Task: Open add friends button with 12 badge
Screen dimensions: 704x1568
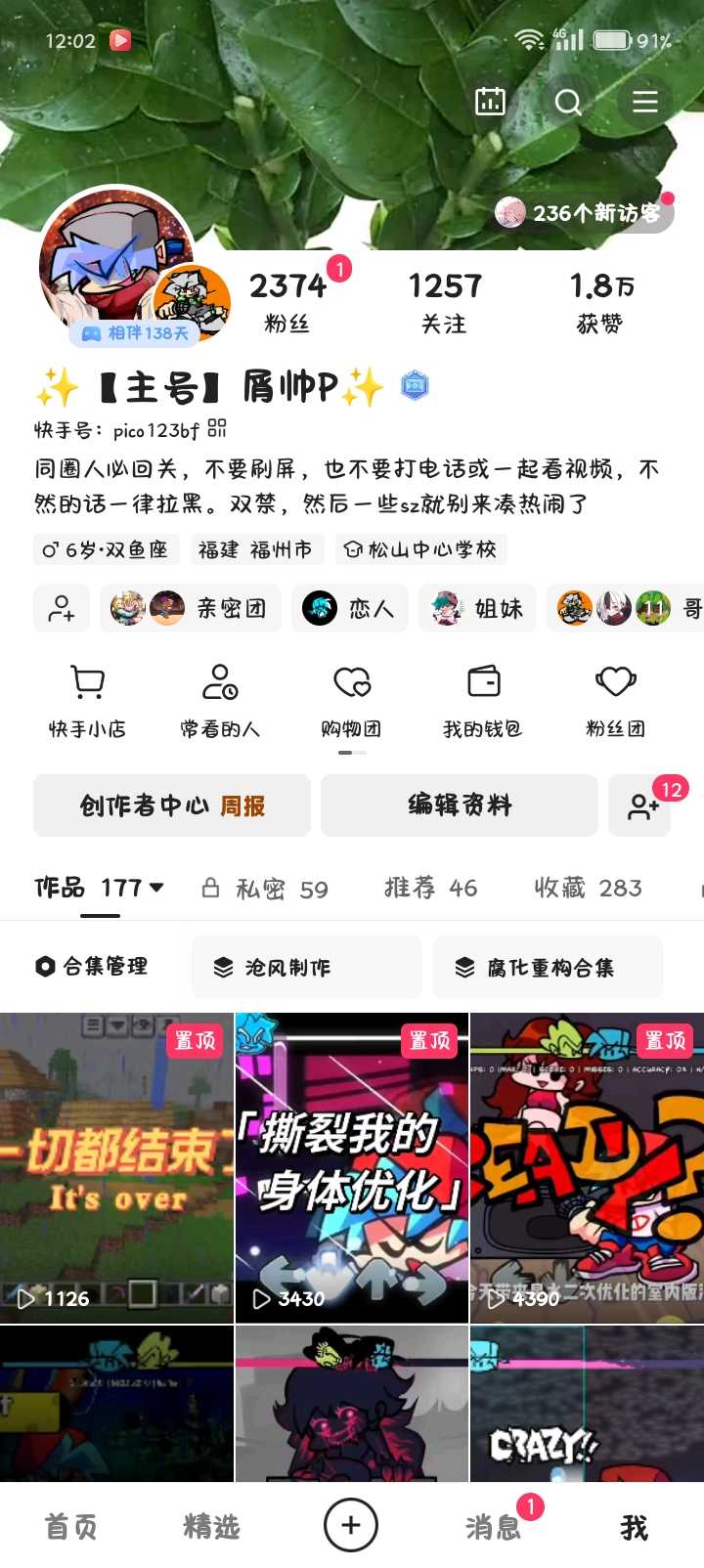Action: 641,806
